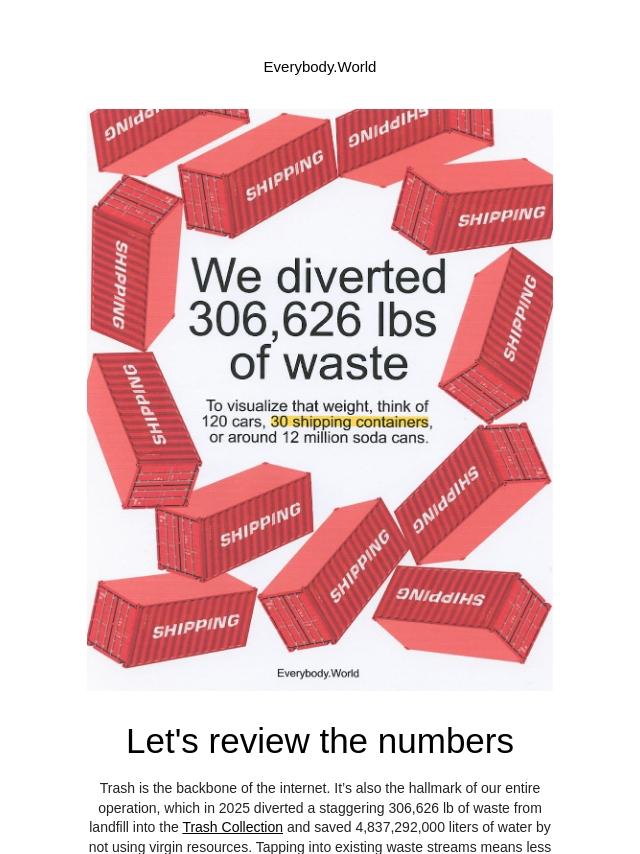Open the Trash Collection link
Image resolution: width=640 pixels, height=854 pixels.
pyautogui.click(x=232, y=827)
